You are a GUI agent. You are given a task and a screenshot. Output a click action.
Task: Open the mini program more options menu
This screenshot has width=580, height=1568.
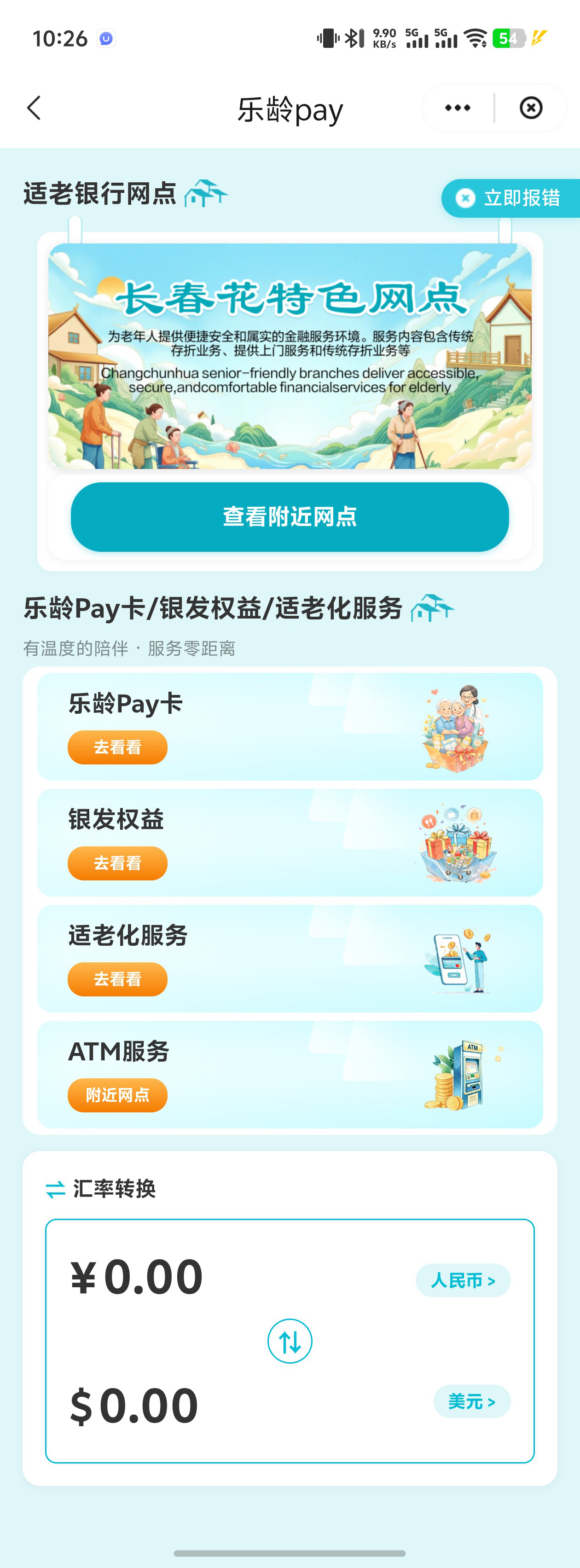[x=458, y=108]
